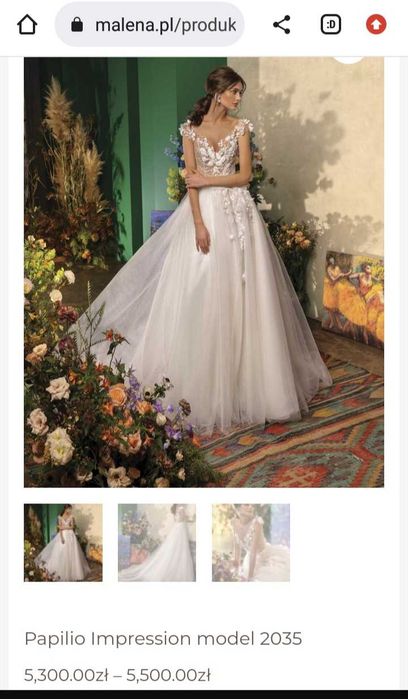Open the browser tab switcher
Viewport: 408px width, 699px height.
pyautogui.click(x=331, y=25)
